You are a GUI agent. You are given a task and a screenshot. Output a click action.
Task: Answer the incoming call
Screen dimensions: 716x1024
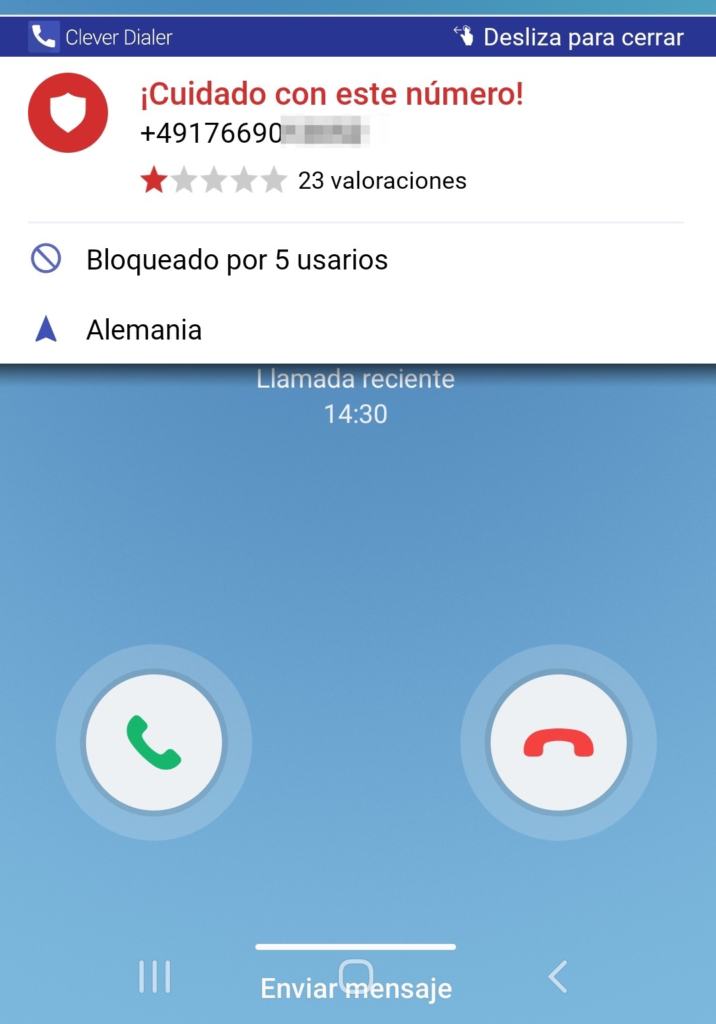(x=154, y=742)
